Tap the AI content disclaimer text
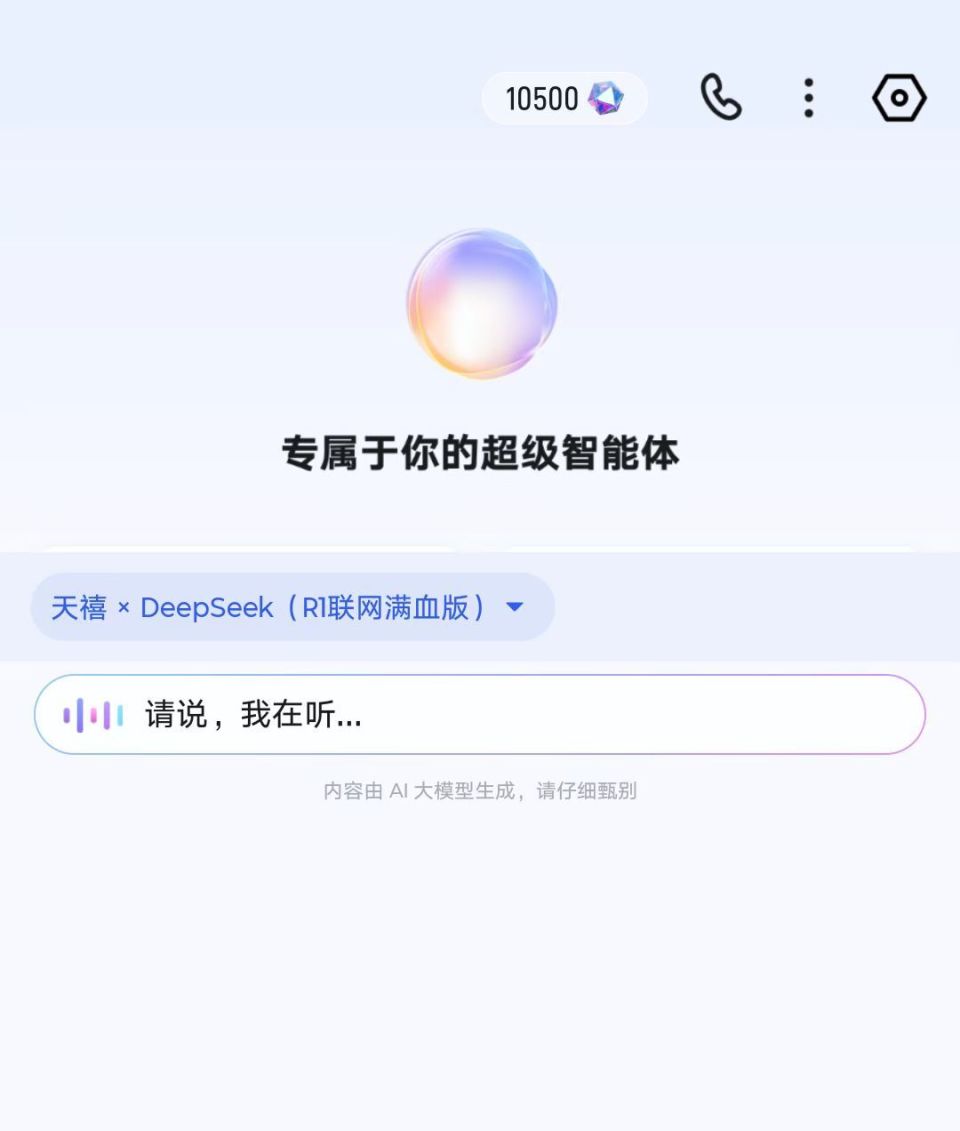This screenshot has height=1131, width=960. click(x=480, y=791)
